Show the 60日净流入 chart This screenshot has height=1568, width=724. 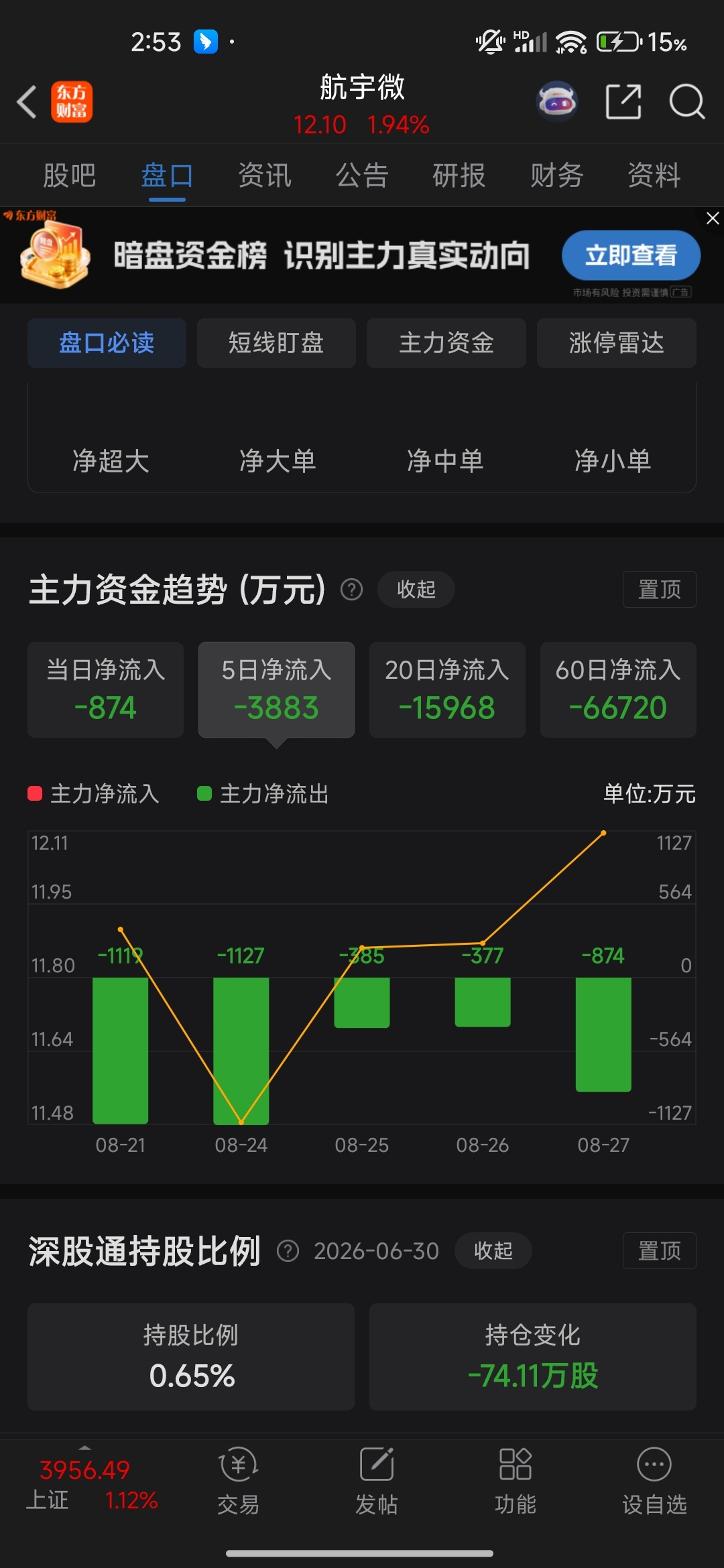pos(618,690)
